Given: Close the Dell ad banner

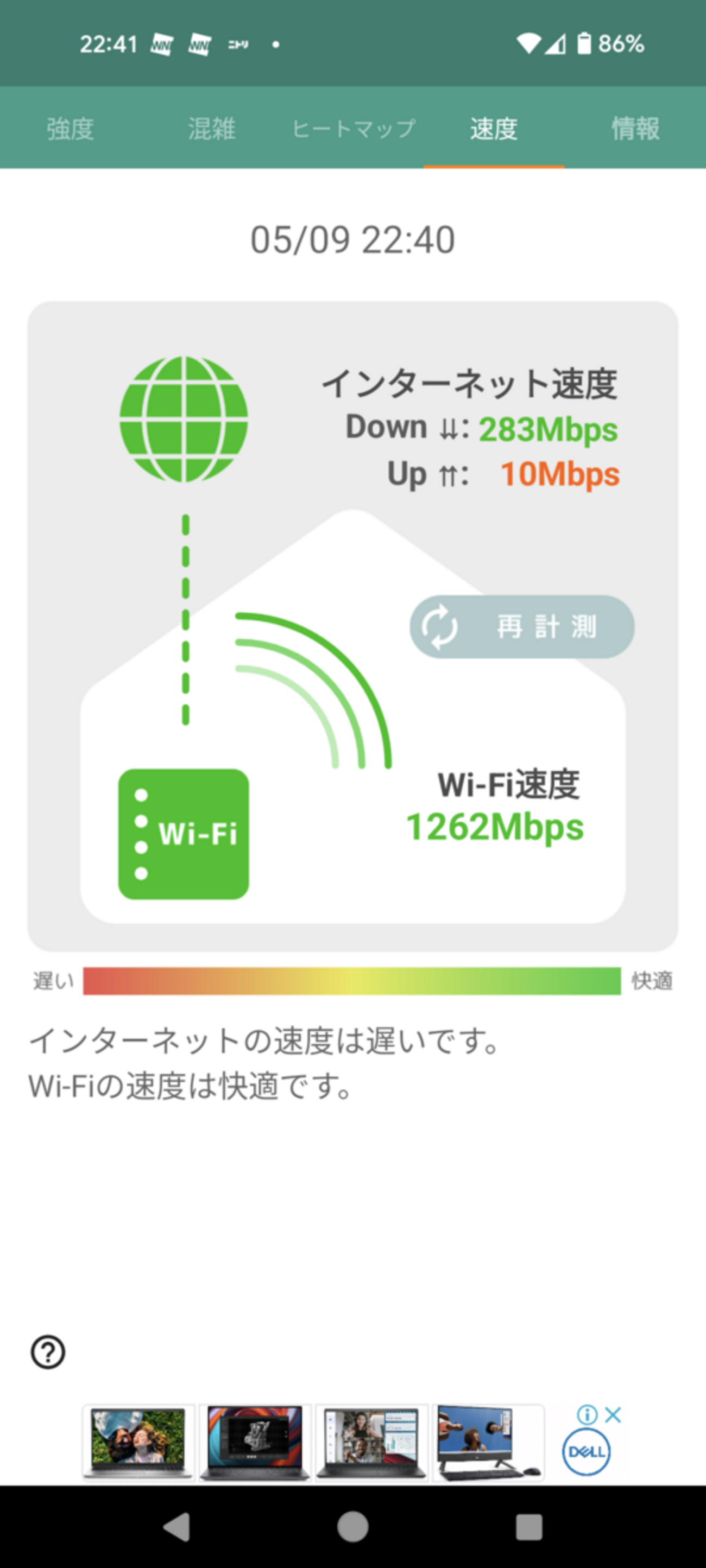Looking at the screenshot, I should (614, 1414).
